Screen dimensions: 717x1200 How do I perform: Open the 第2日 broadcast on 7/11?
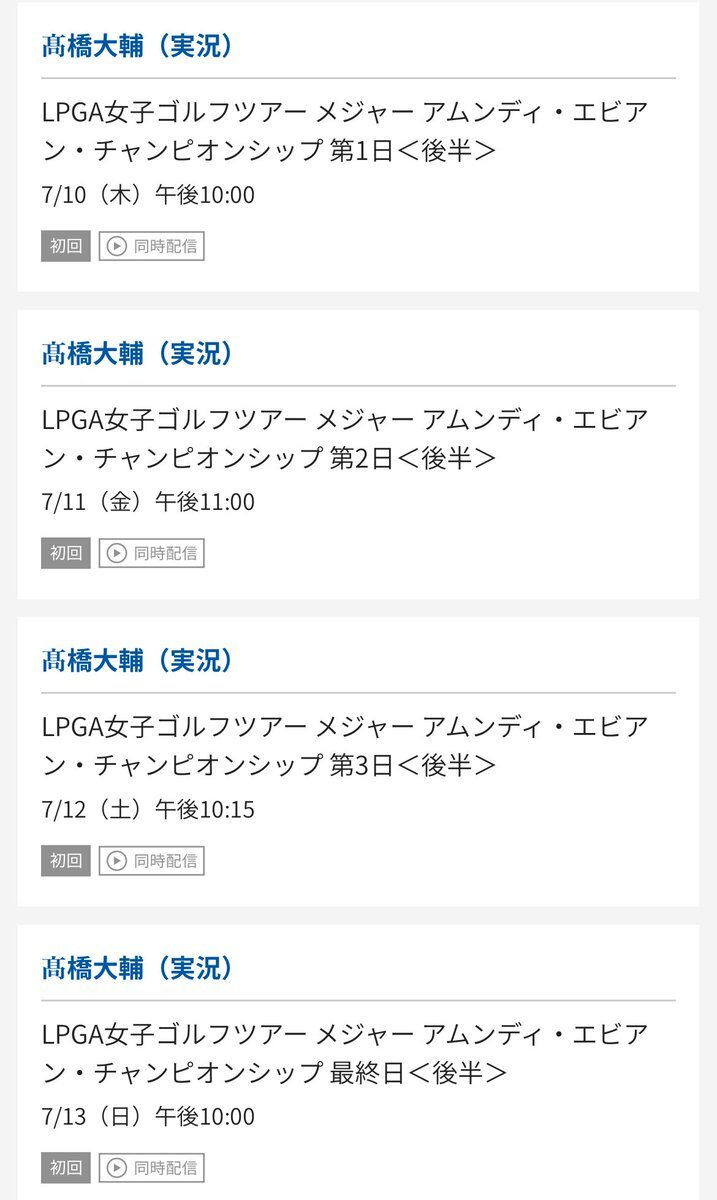click(x=345, y=439)
